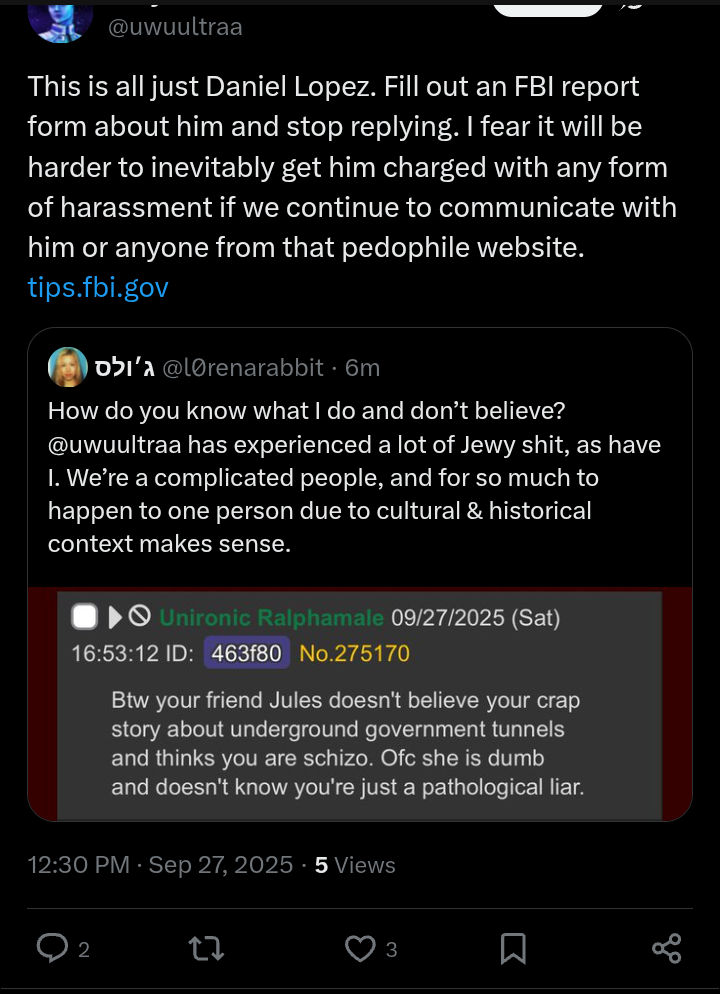Bookmark this post
720x994 pixels.
(x=513, y=948)
